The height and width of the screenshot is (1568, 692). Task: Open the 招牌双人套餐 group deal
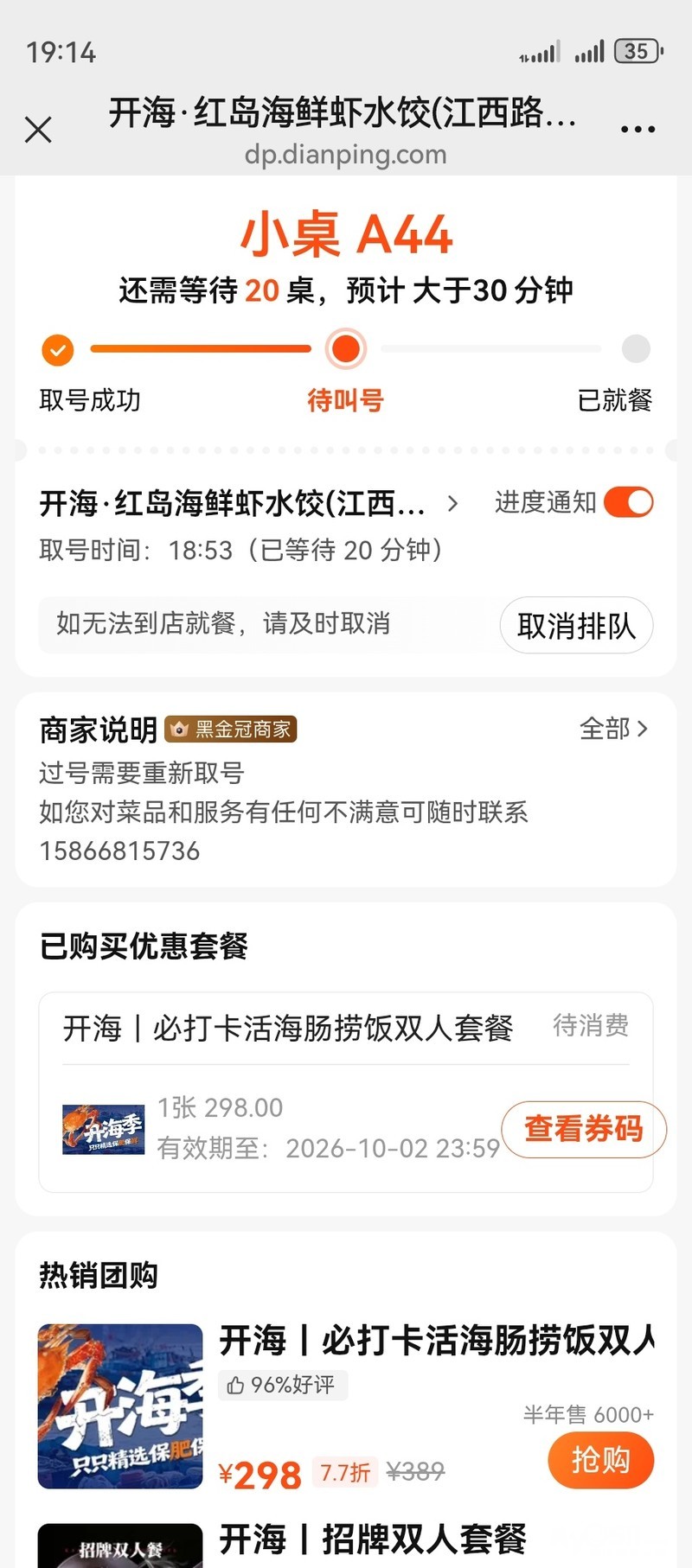346,1543
